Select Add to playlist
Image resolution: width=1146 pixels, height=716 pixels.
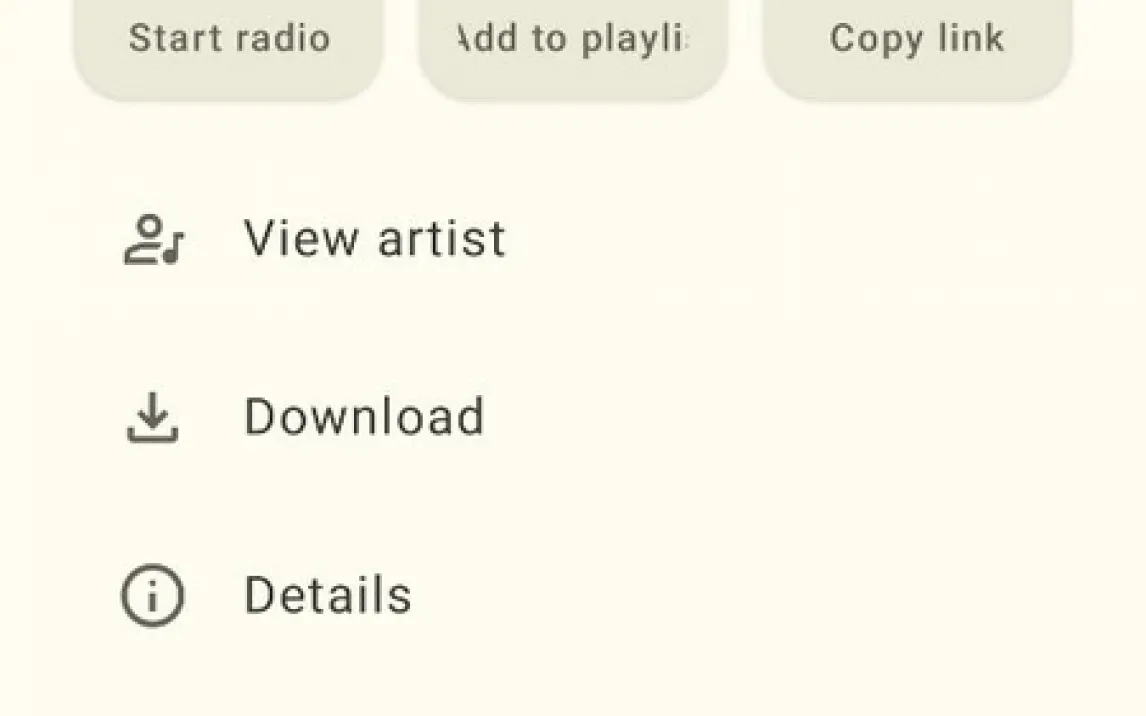(573, 40)
